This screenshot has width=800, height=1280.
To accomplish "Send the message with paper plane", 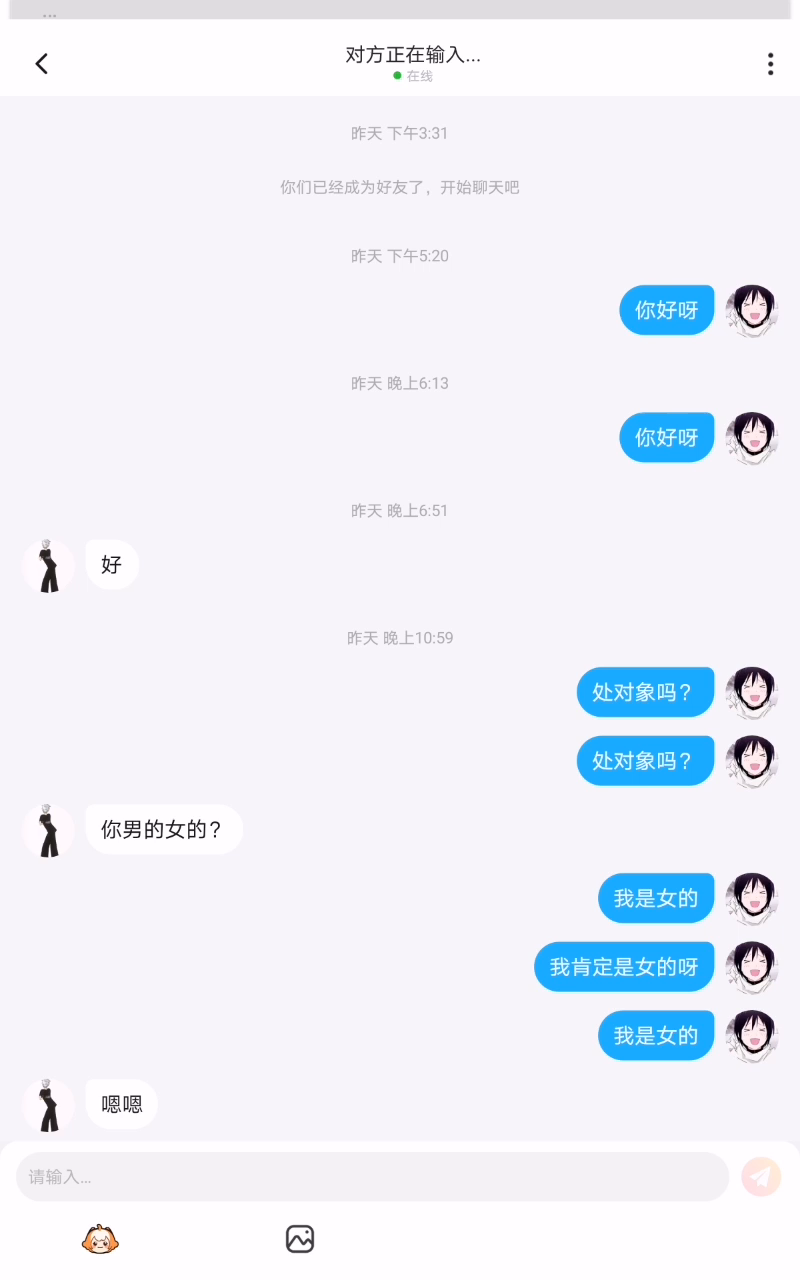I will [x=761, y=1177].
